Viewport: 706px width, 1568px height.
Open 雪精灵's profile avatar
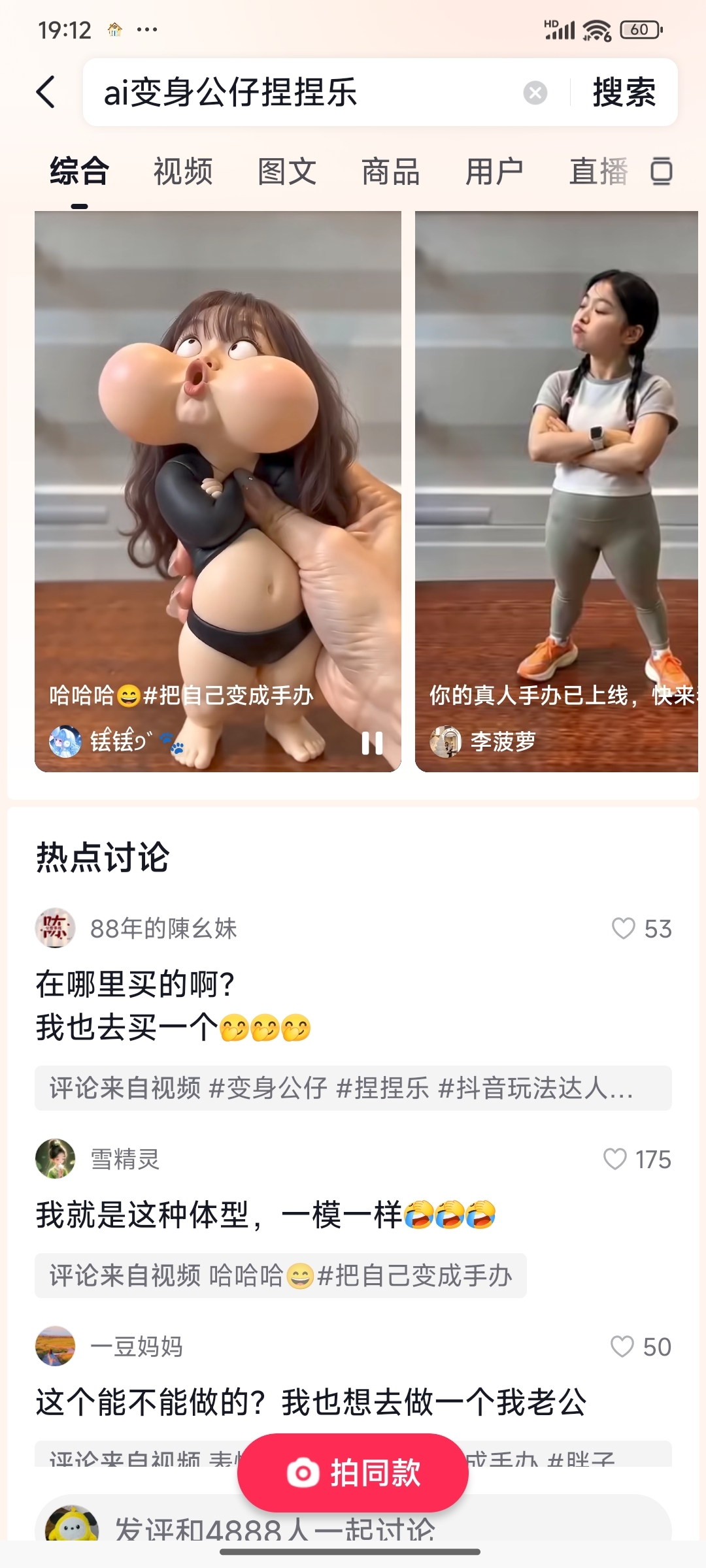[x=55, y=1159]
